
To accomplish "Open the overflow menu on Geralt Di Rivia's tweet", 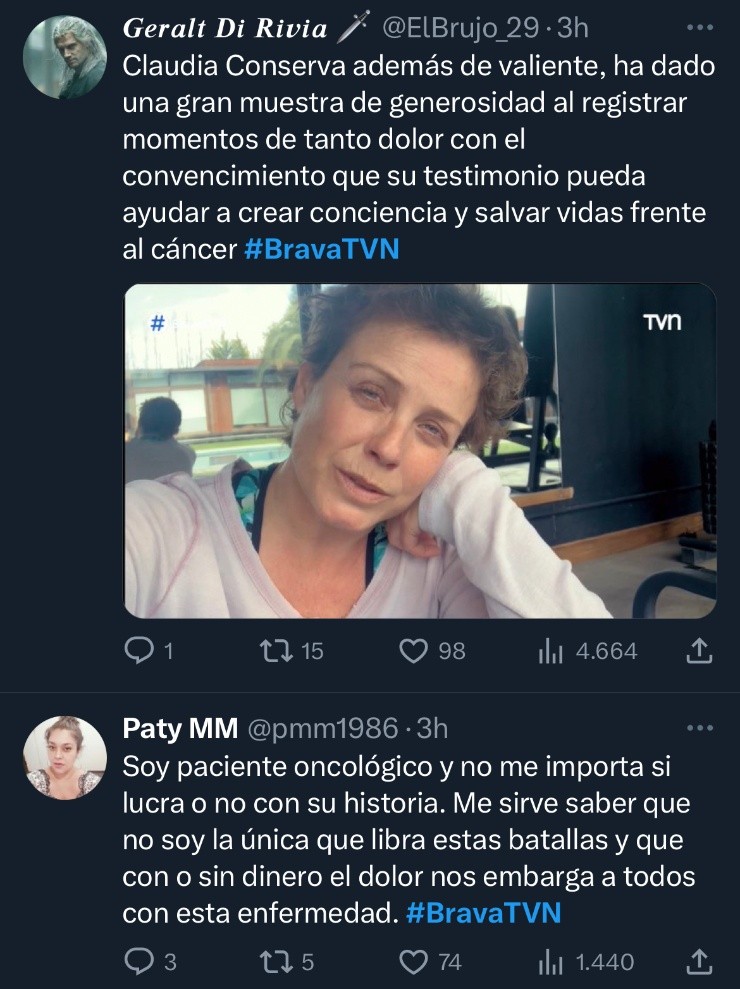I will tap(701, 29).
